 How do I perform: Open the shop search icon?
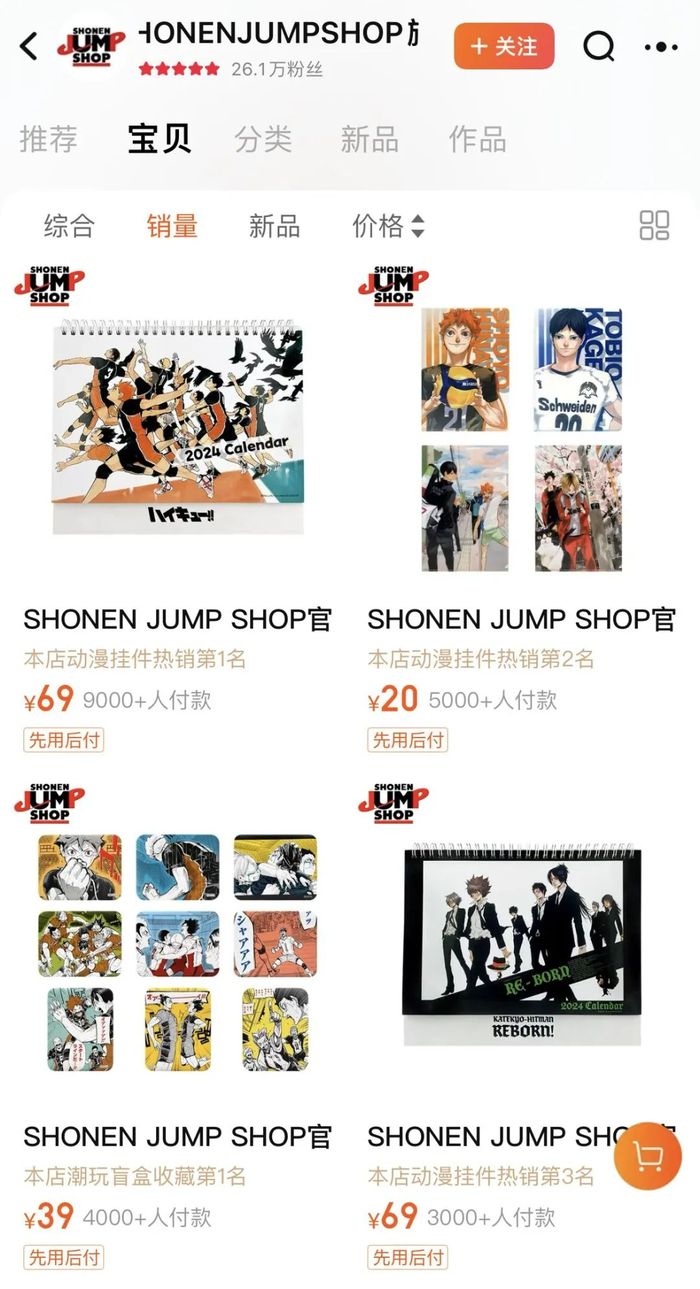599,46
